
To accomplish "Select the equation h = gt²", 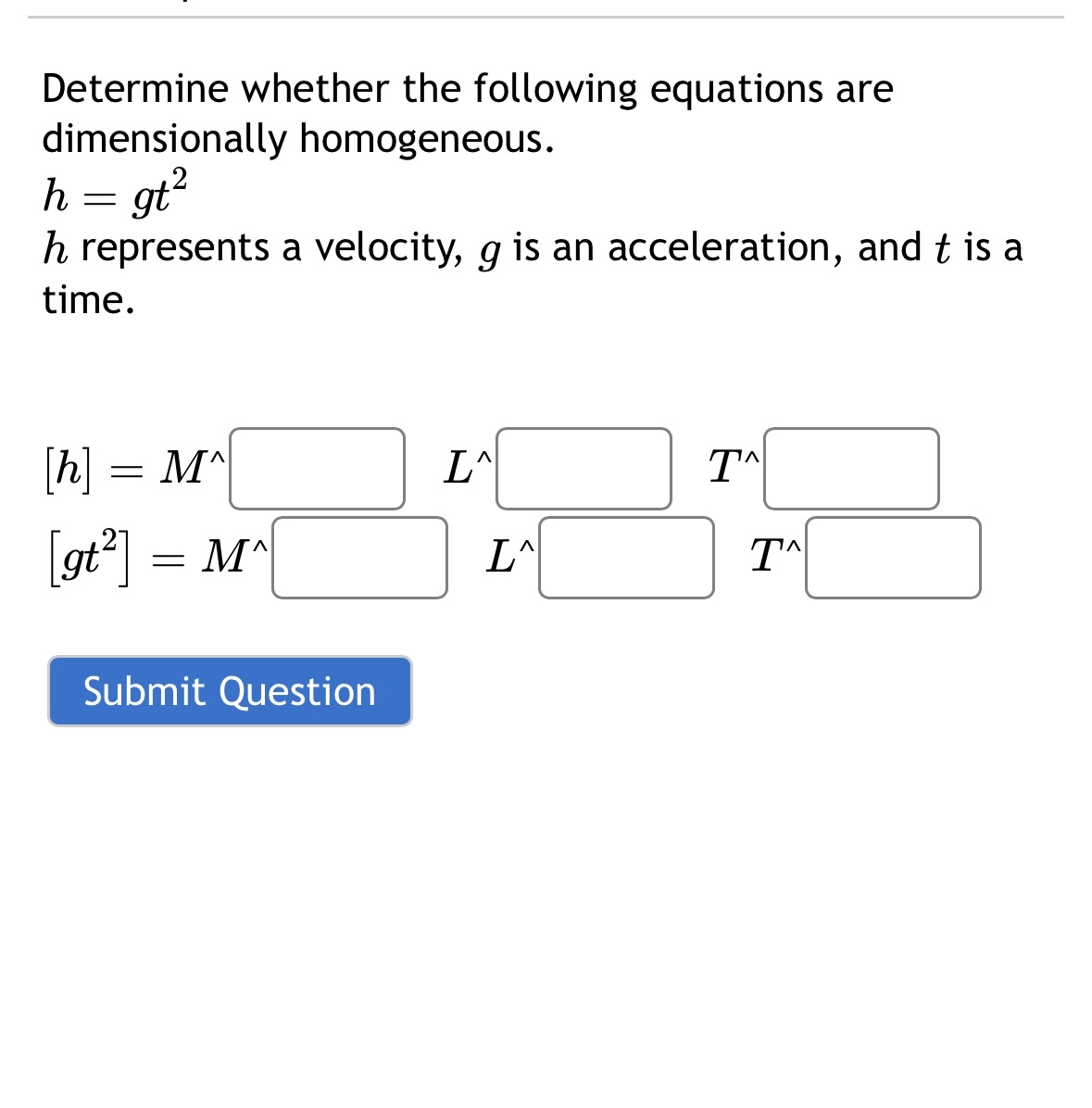I will pos(111,192).
